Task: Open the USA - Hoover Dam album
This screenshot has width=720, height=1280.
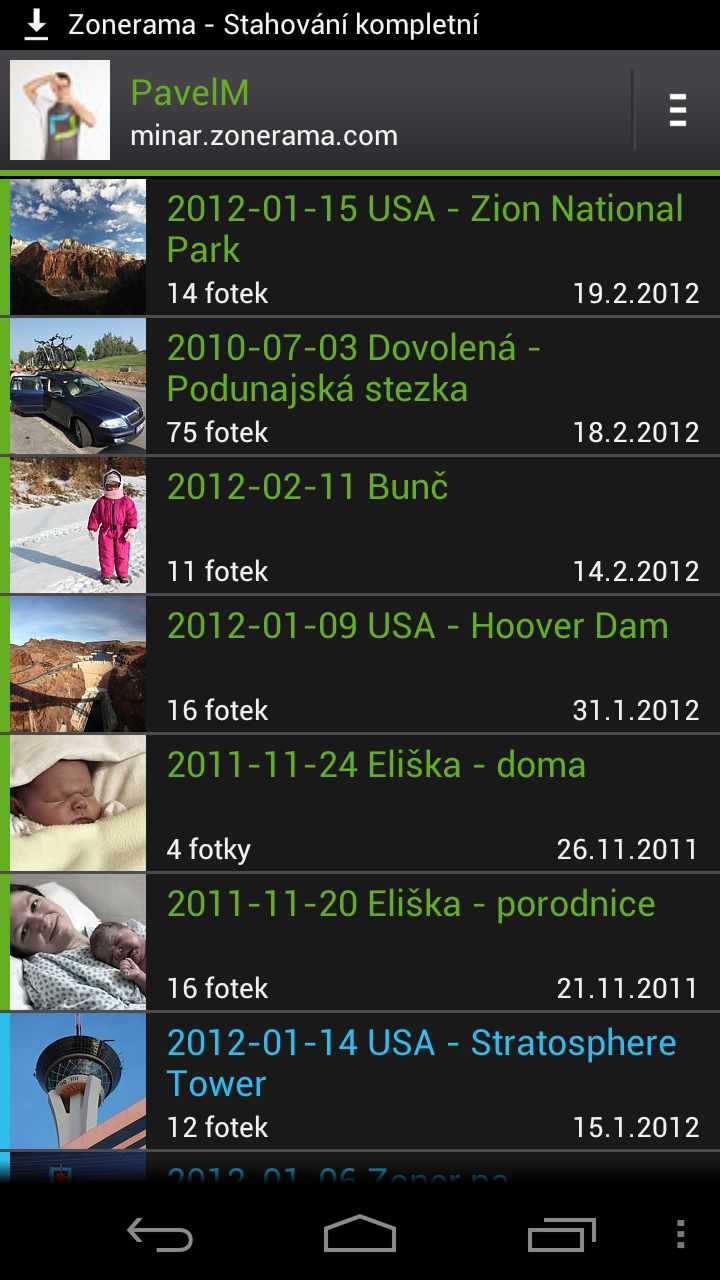Action: click(x=360, y=664)
